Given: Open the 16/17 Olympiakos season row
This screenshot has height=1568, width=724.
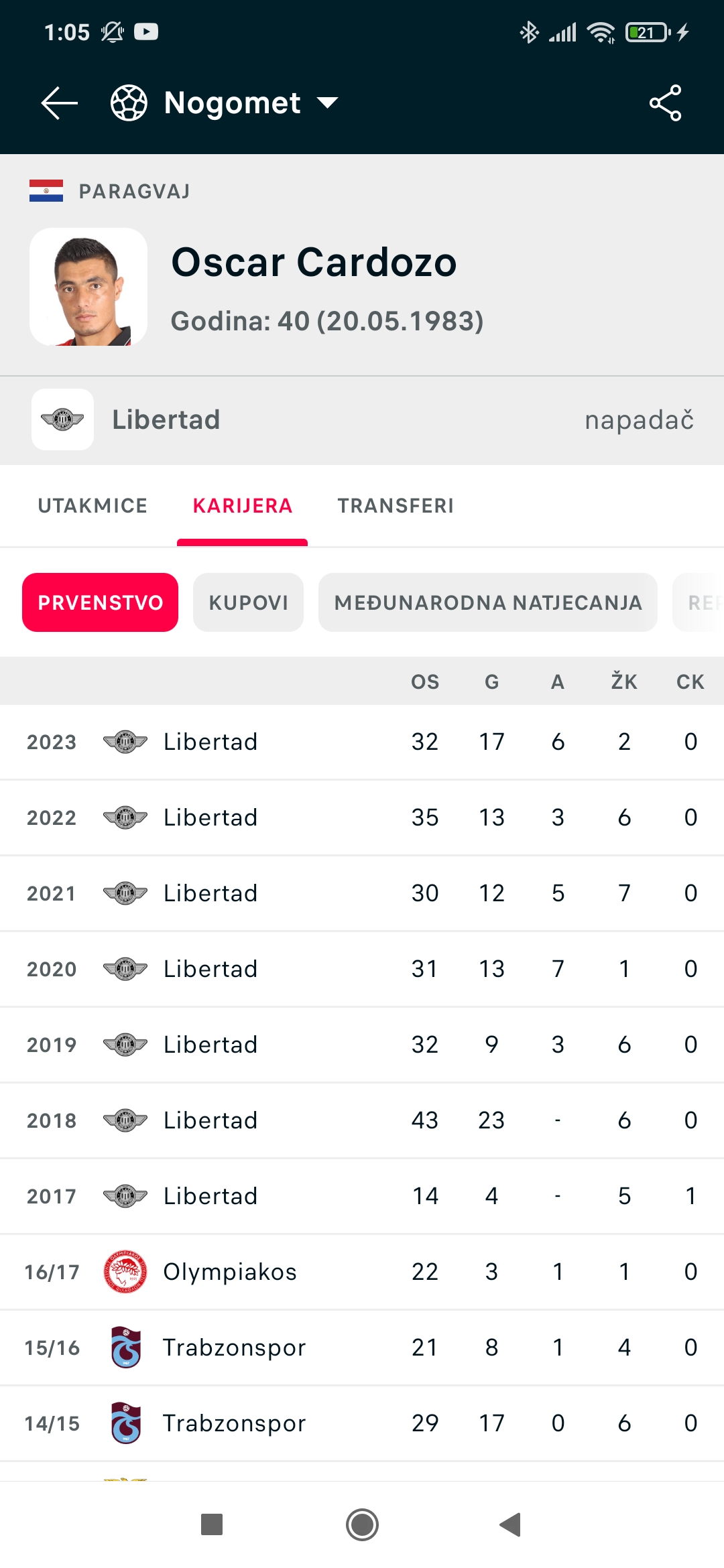Looking at the screenshot, I should (x=362, y=1272).
